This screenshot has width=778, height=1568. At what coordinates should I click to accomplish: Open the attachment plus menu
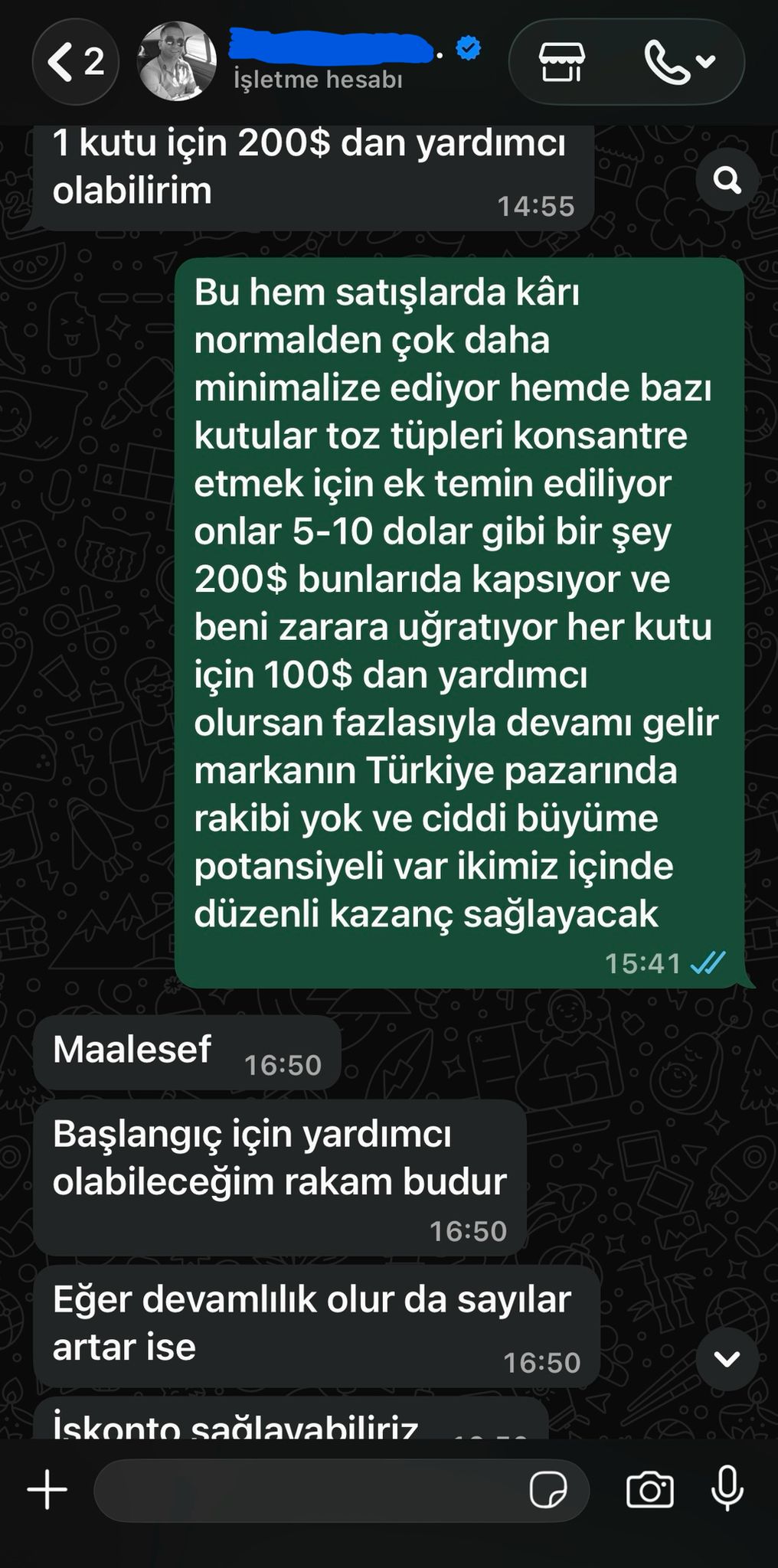coord(47,1490)
